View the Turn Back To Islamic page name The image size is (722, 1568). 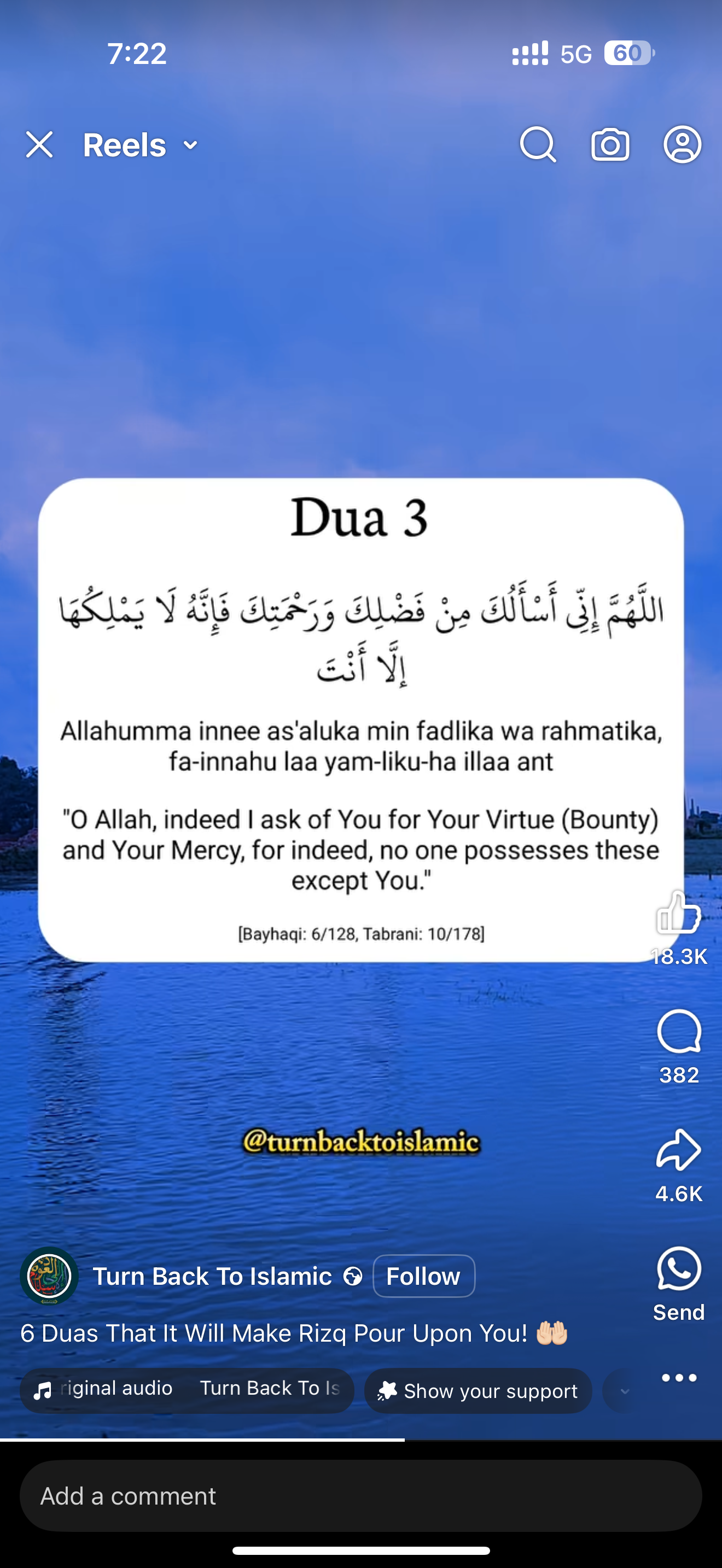point(212,1276)
